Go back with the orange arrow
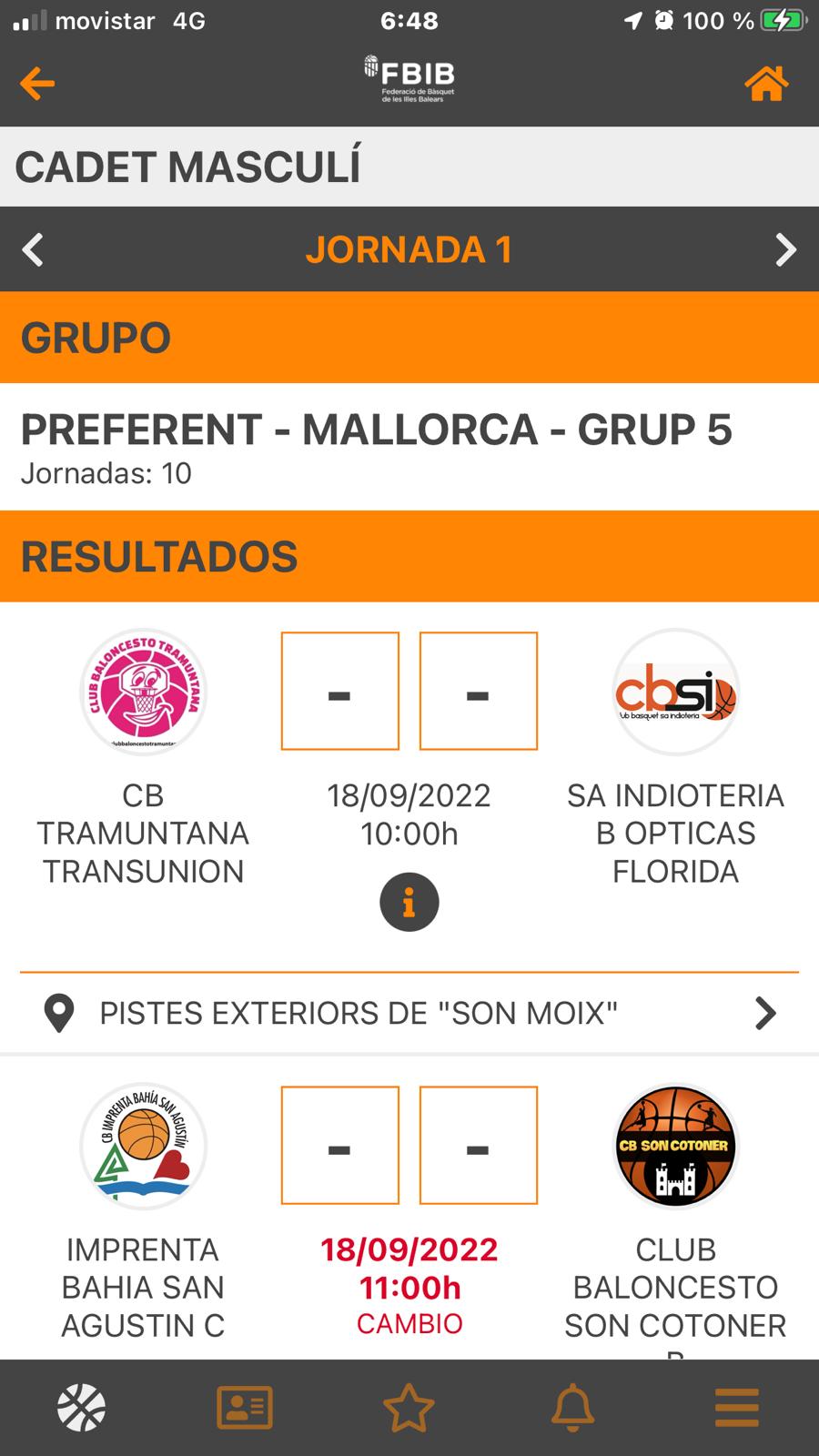Image resolution: width=819 pixels, height=1456 pixels. click(x=37, y=85)
